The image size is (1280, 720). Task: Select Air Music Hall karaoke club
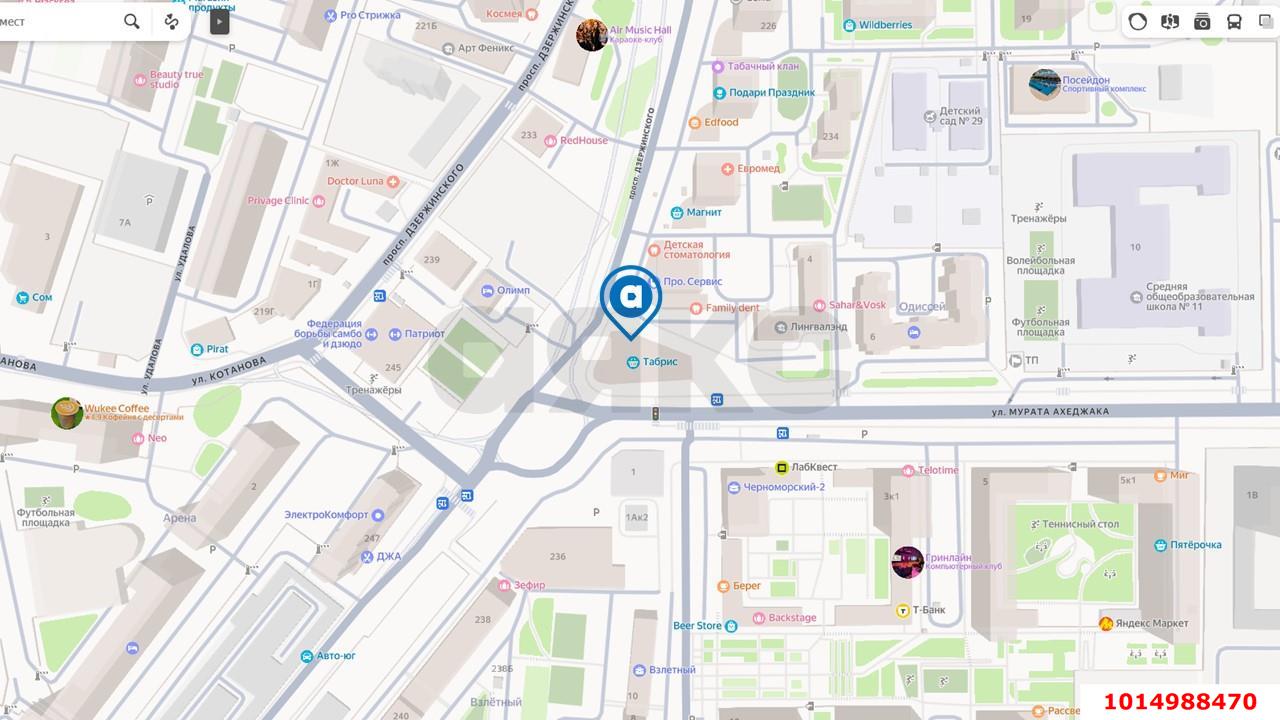pyautogui.click(x=591, y=36)
